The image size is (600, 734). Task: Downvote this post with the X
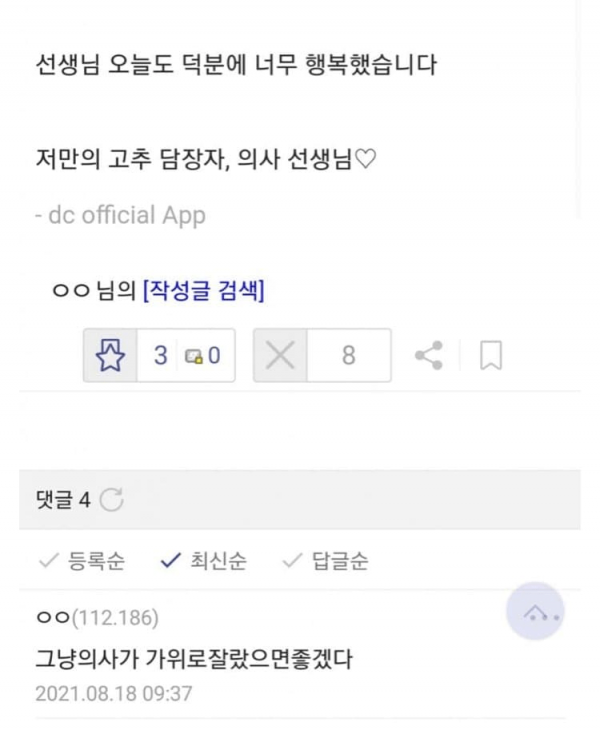[280, 355]
